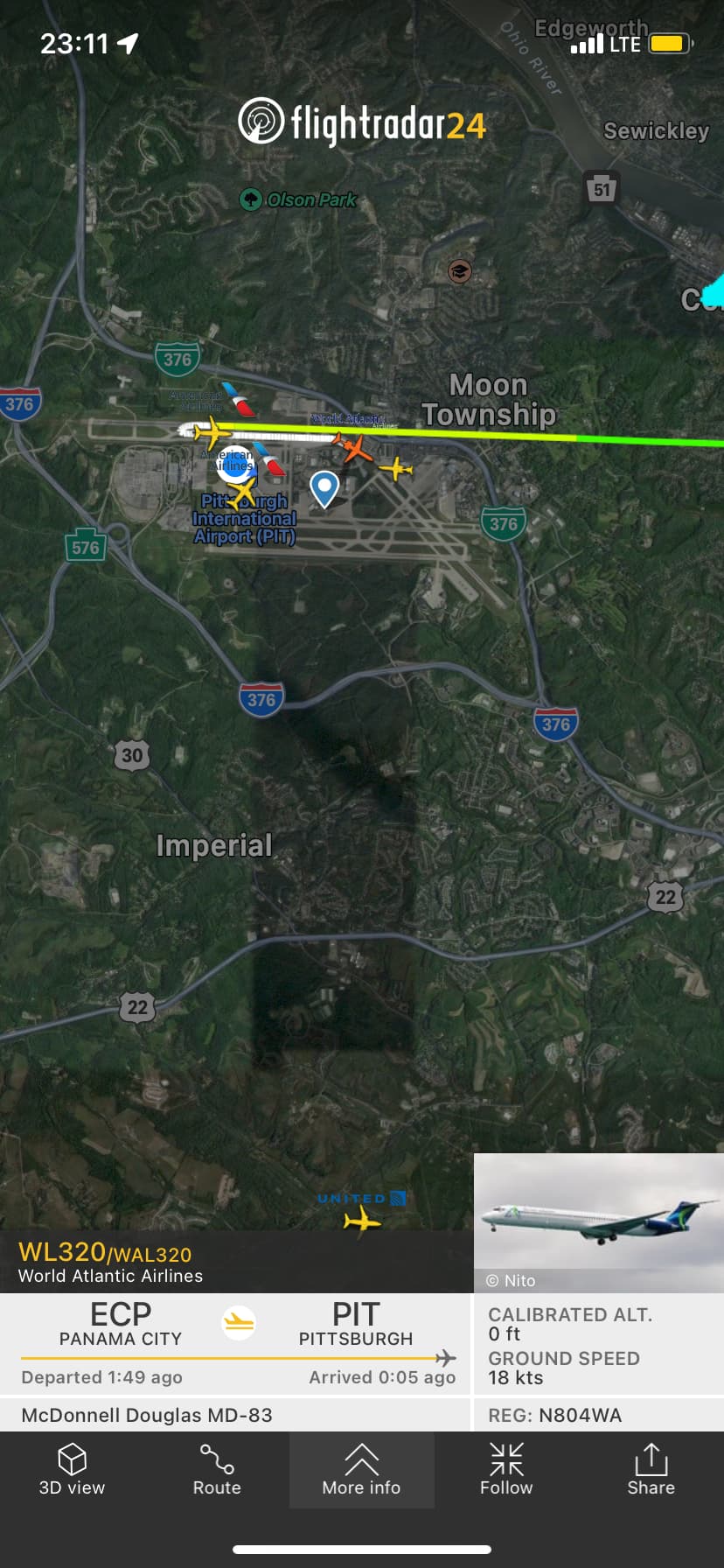Image resolution: width=724 pixels, height=1568 pixels.
Task: Share this flight
Action: 651,1469
